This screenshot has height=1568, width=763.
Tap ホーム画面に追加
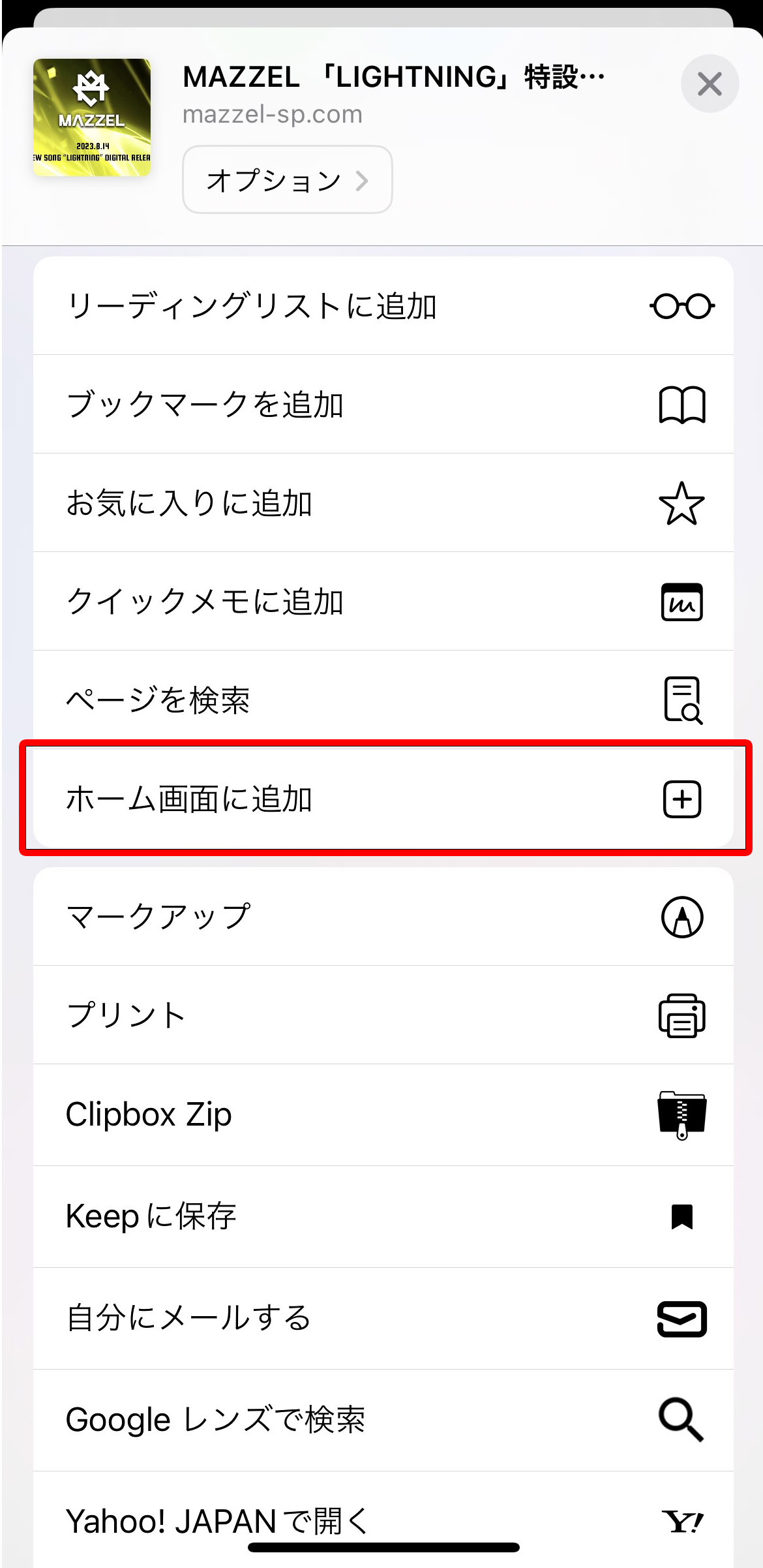click(x=383, y=799)
